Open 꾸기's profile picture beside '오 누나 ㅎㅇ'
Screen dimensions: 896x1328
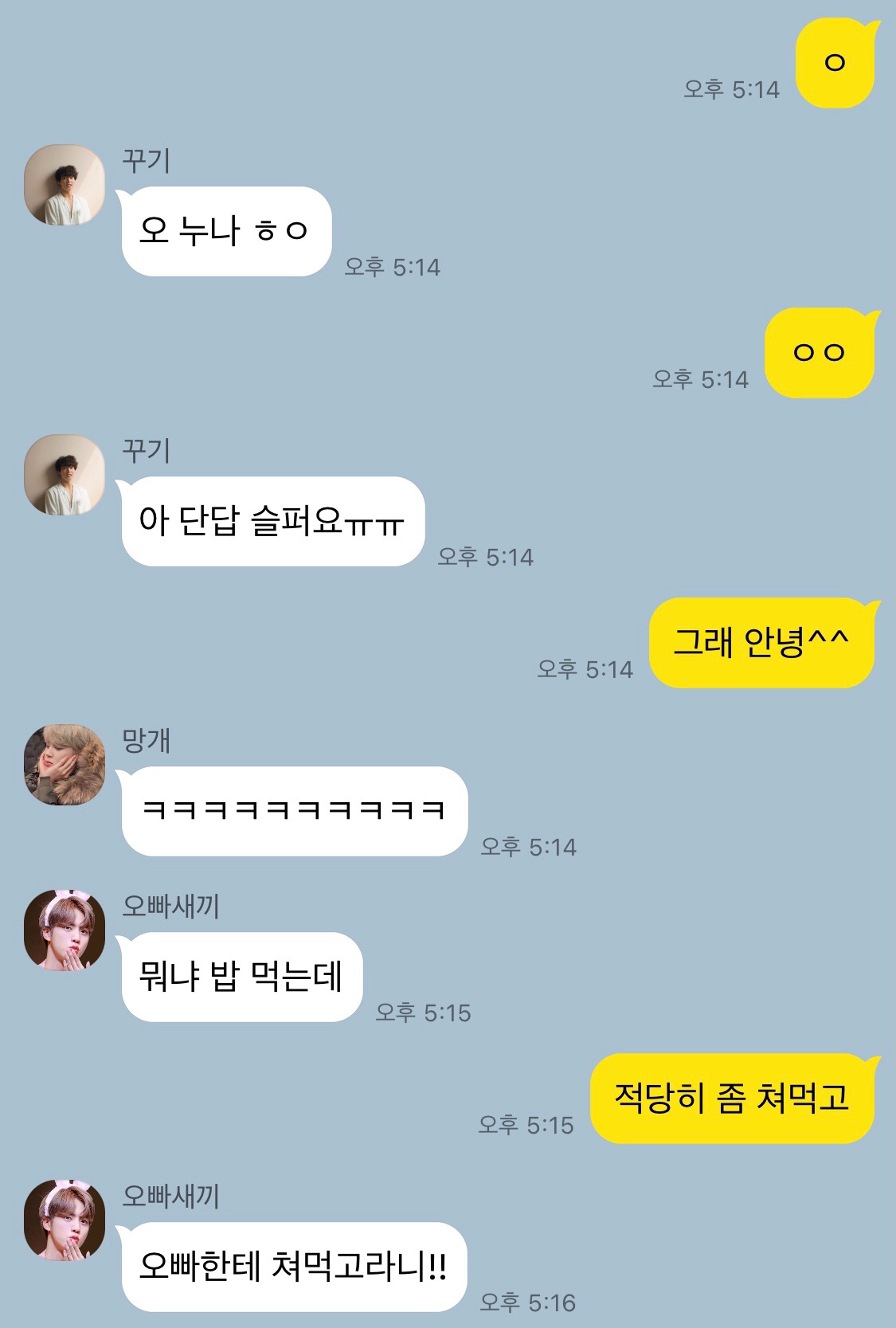65,185
